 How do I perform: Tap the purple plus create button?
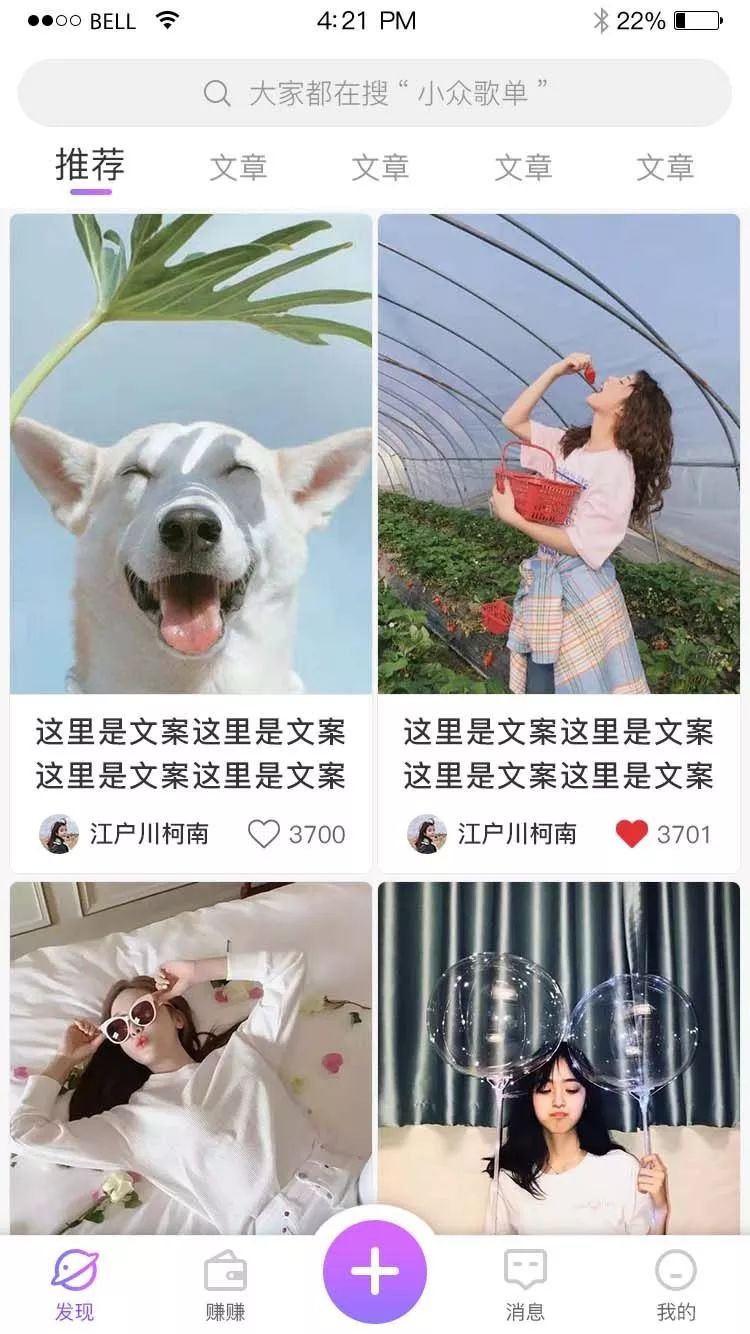[375, 1272]
